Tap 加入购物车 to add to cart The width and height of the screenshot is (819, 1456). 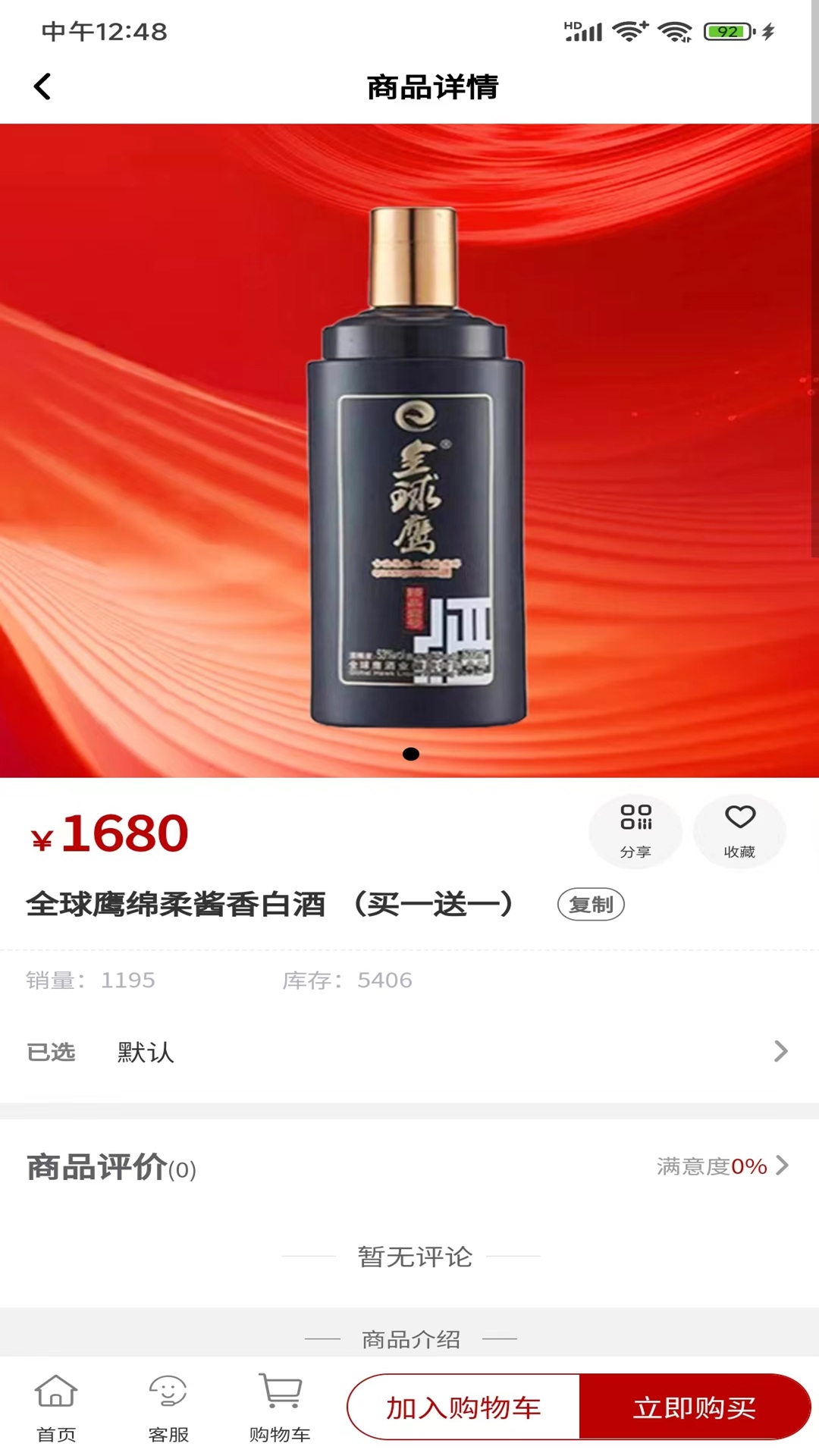(463, 1407)
